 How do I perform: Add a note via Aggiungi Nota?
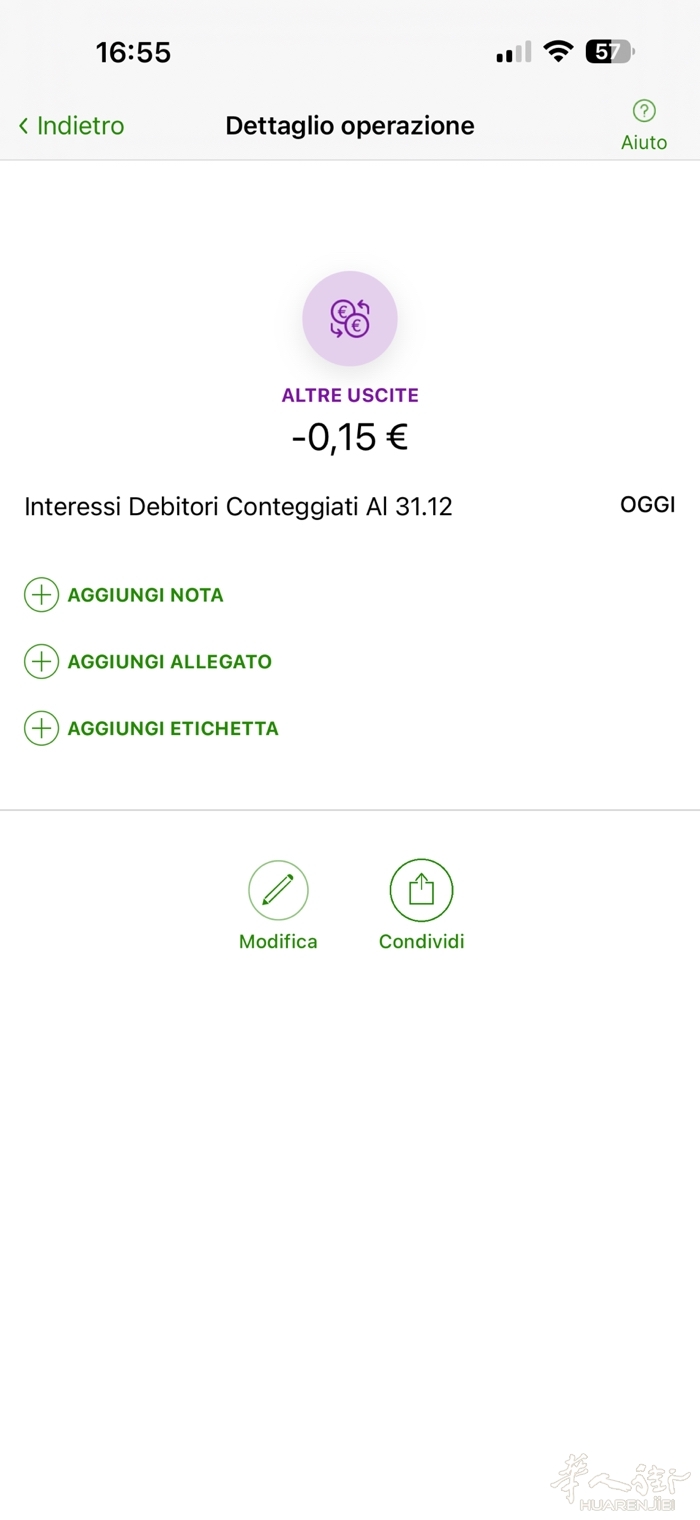124,595
